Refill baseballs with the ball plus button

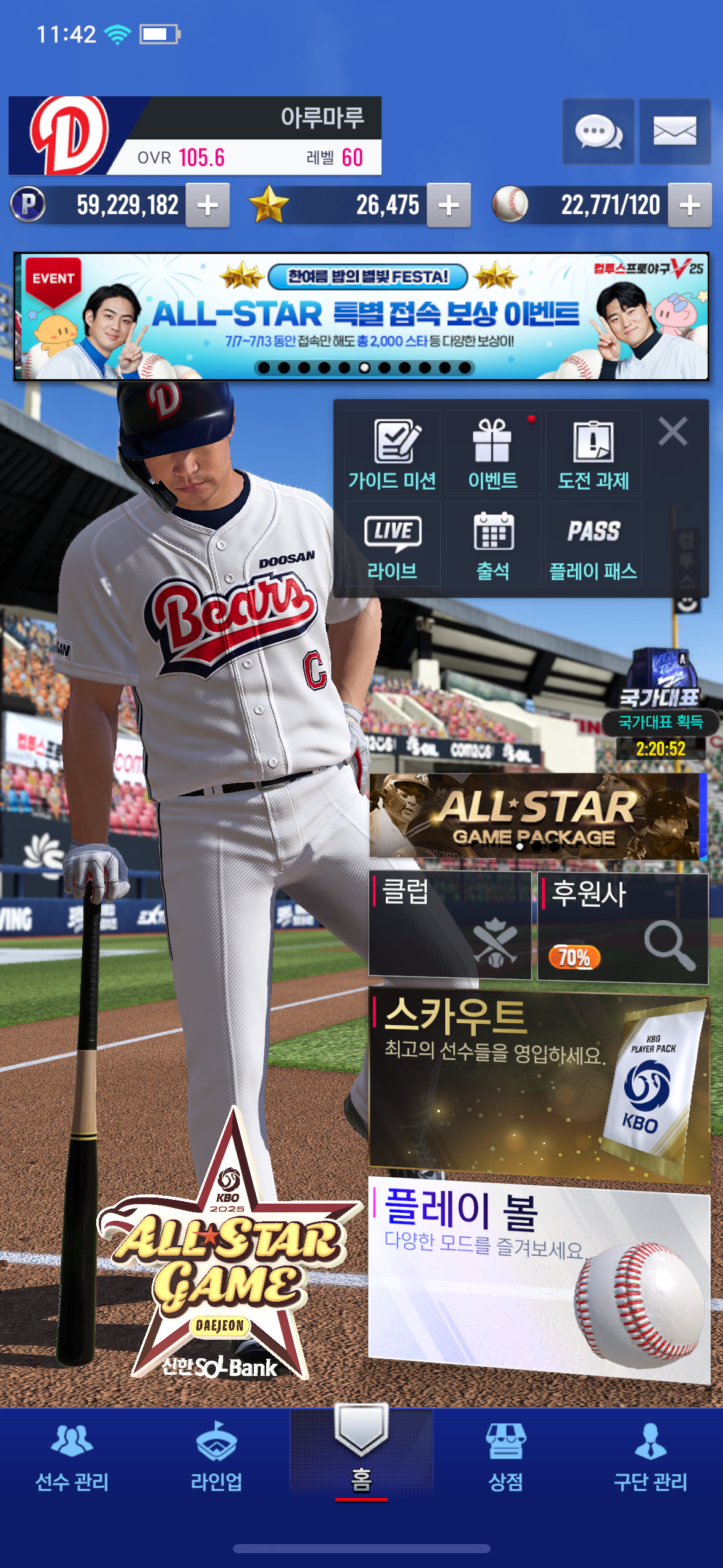(x=690, y=206)
